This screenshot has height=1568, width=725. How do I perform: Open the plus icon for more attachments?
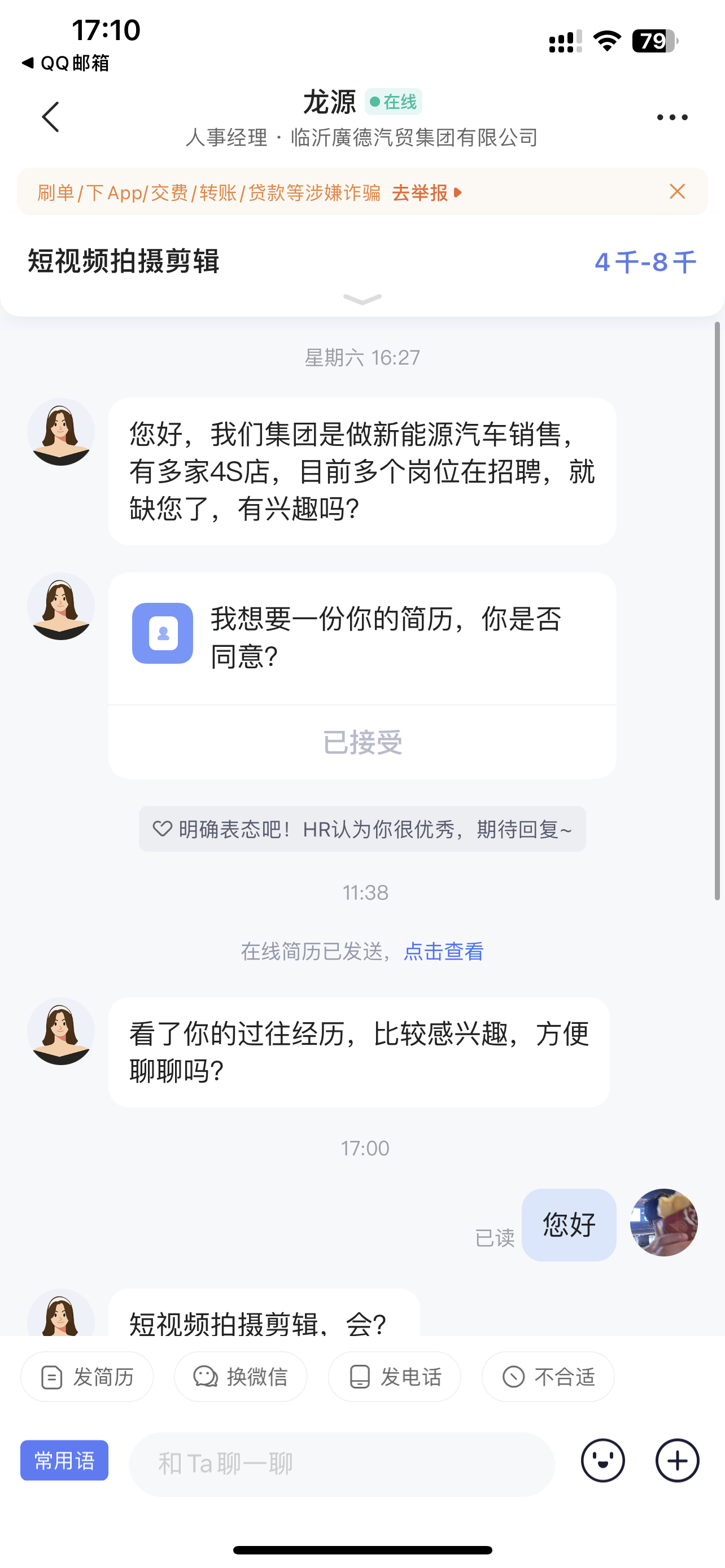pos(676,1460)
